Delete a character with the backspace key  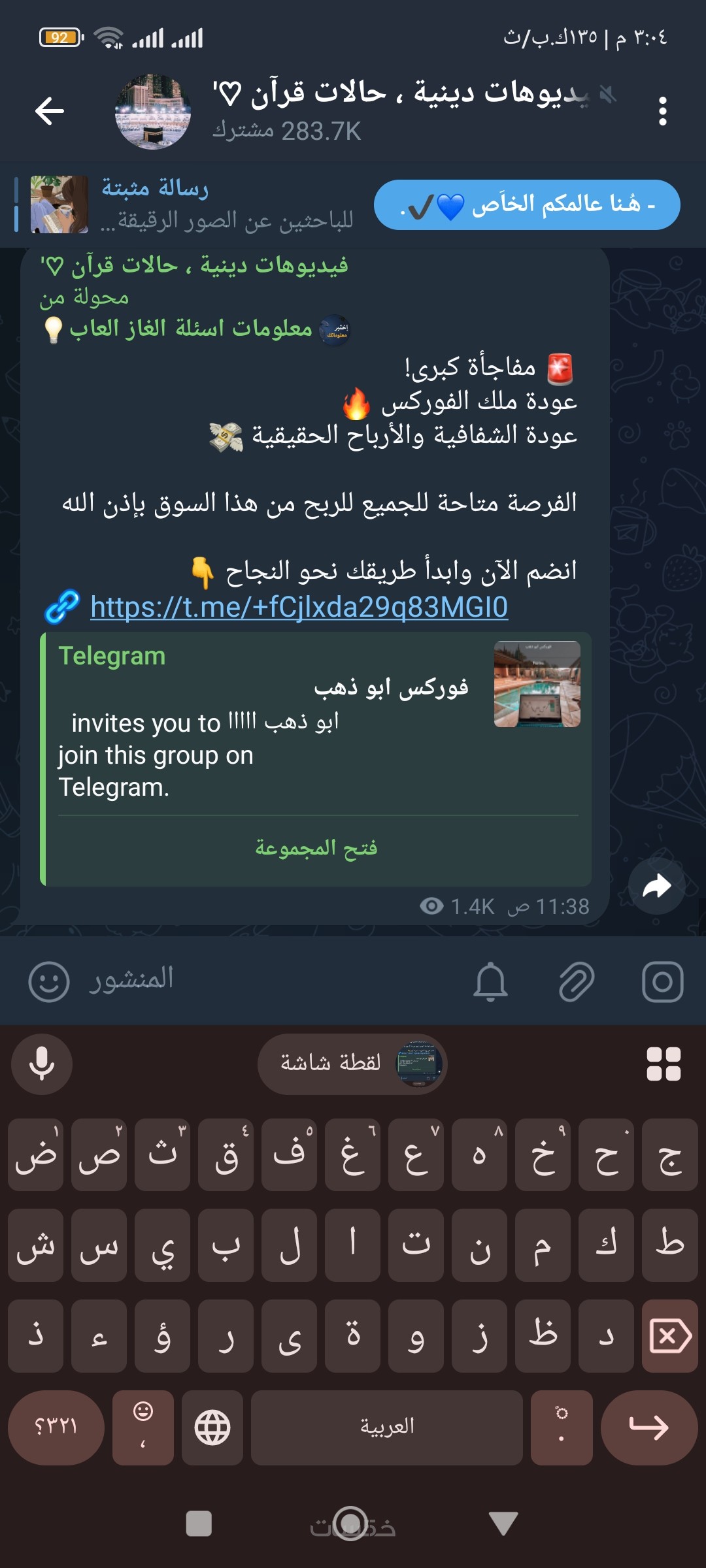670,1336
